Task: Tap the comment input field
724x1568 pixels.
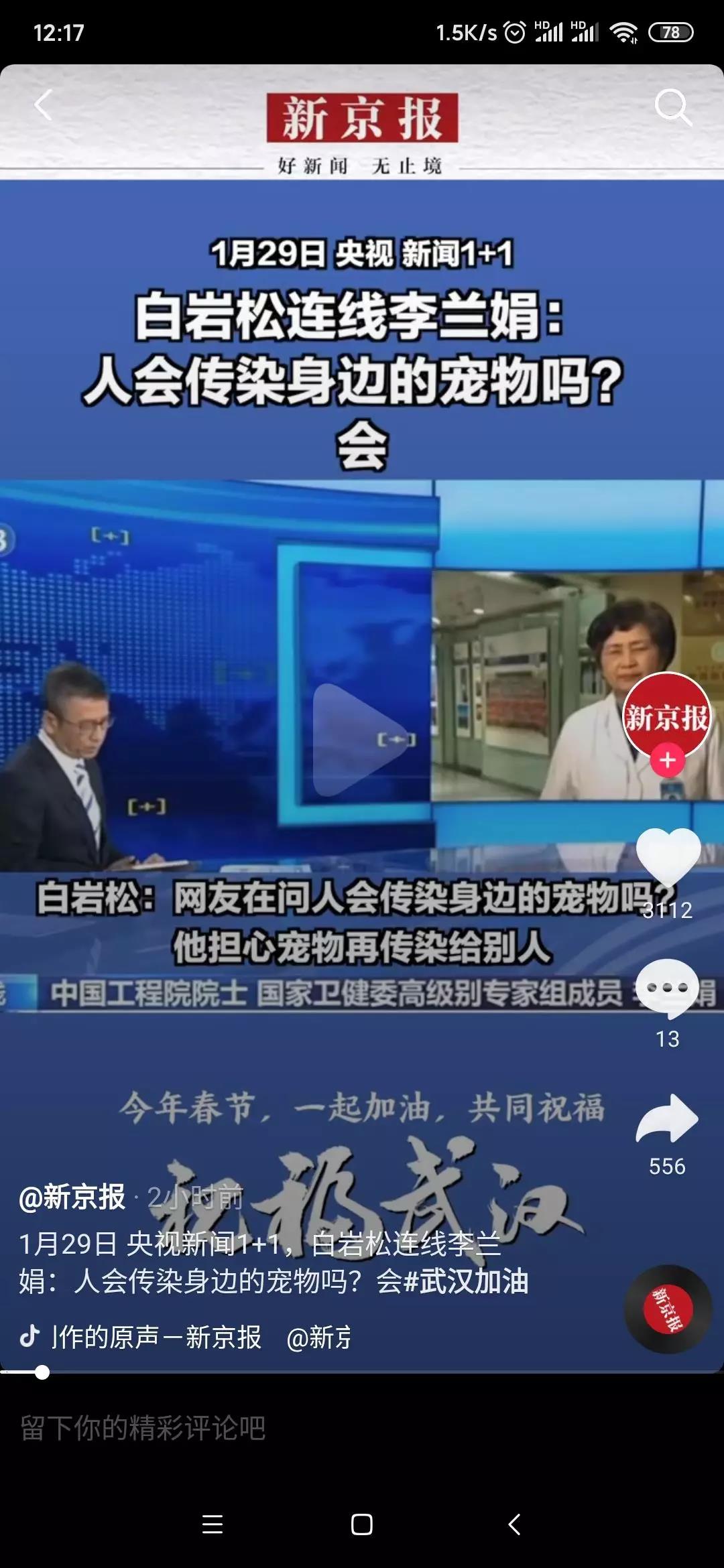Action: 268,1427
